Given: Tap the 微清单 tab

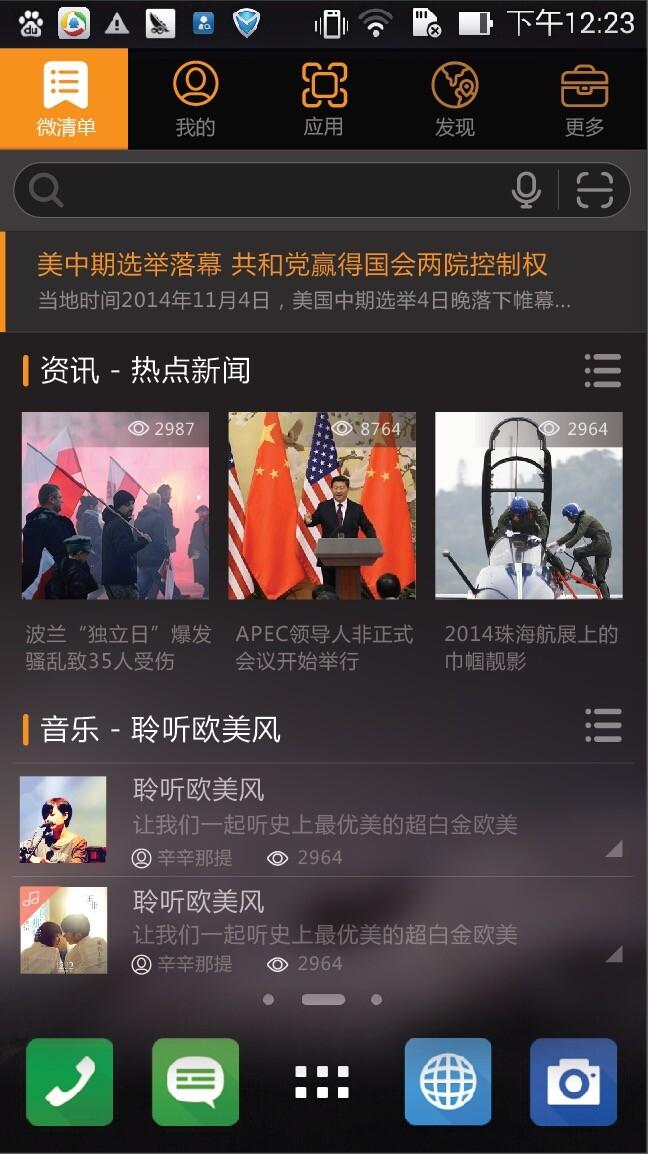Looking at the screenshot, I should pos(65,99).
